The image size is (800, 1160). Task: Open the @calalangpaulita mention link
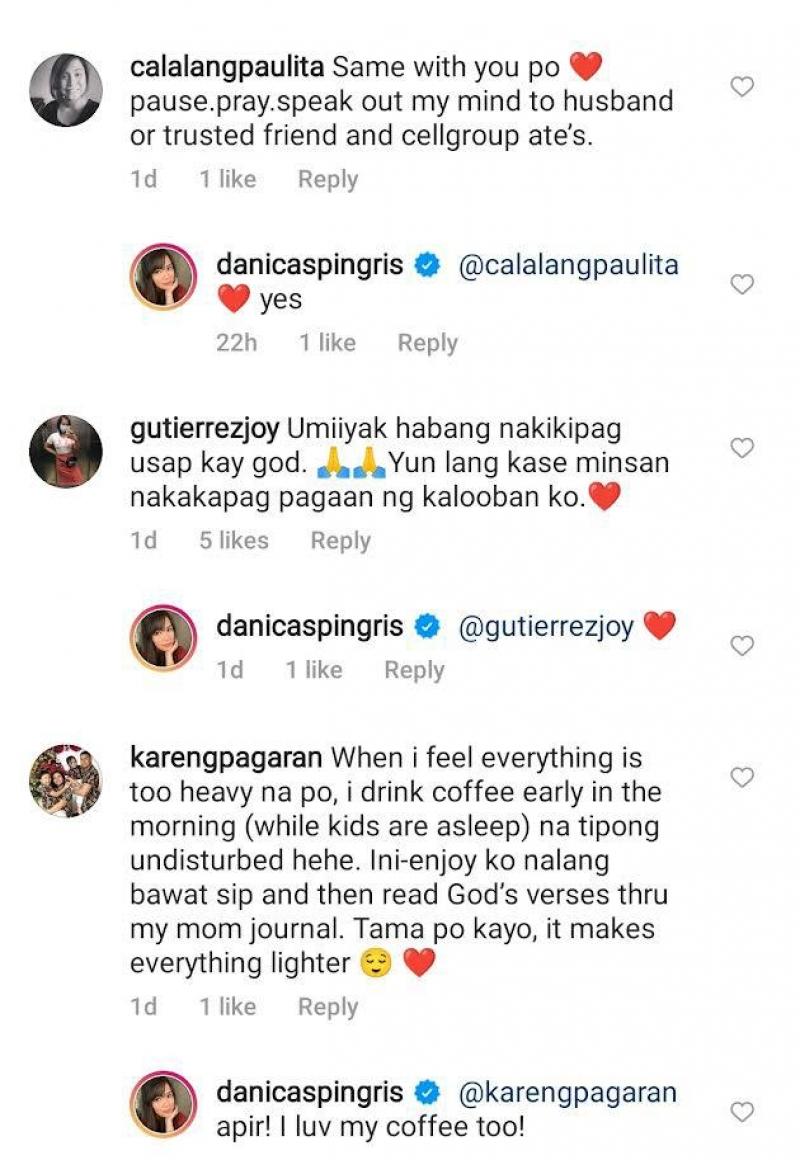tap(570, 264)
